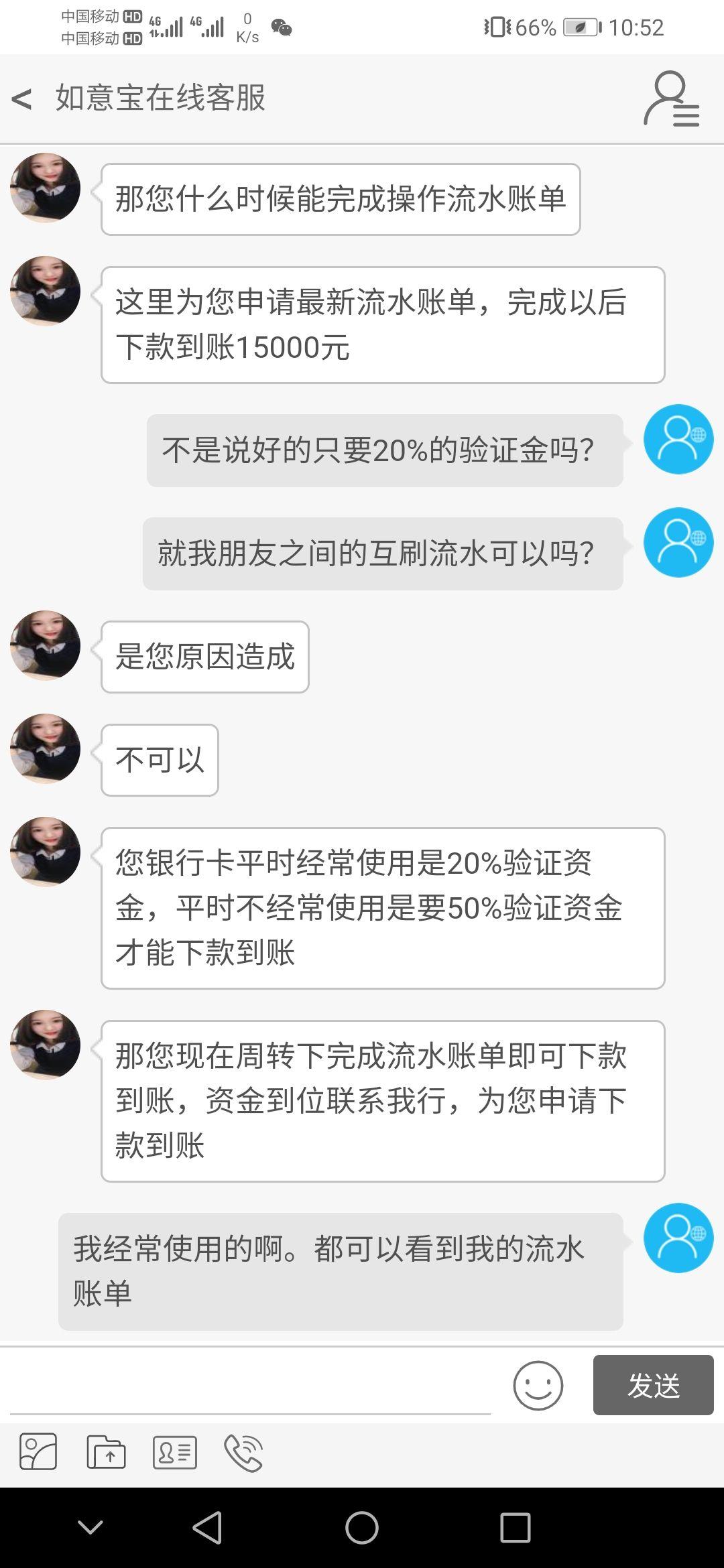
Task: Upload a file from the folder icon
Action: [x=107, y=1452]
